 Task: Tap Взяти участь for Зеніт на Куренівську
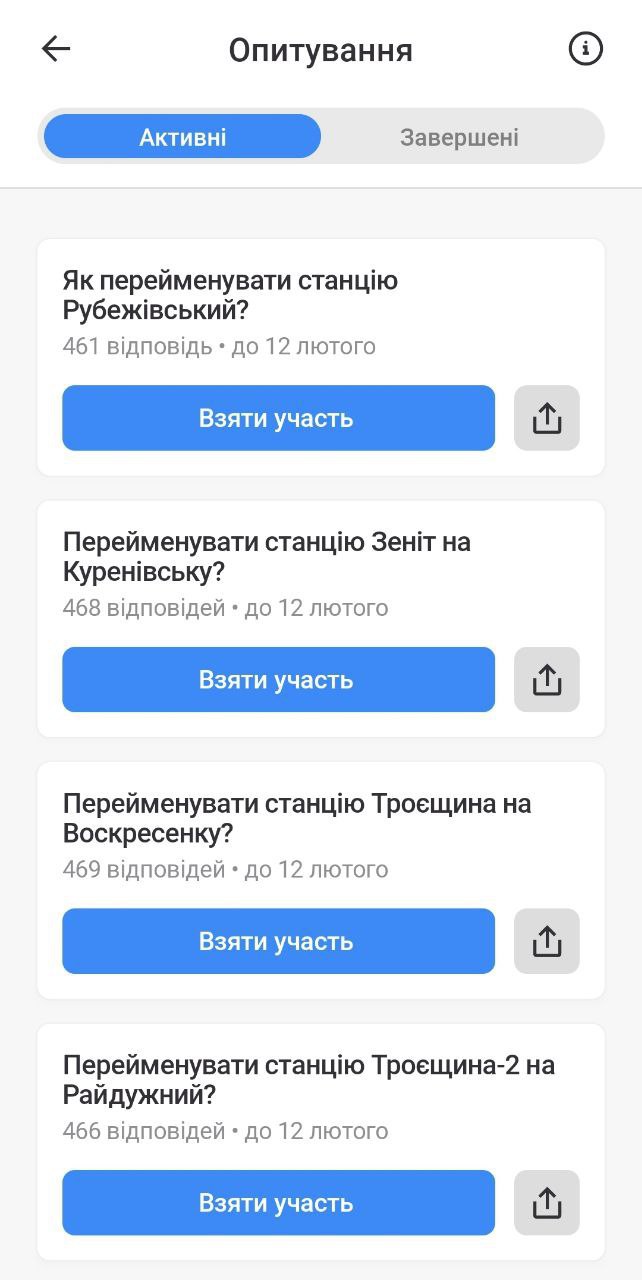pos(278,680)
